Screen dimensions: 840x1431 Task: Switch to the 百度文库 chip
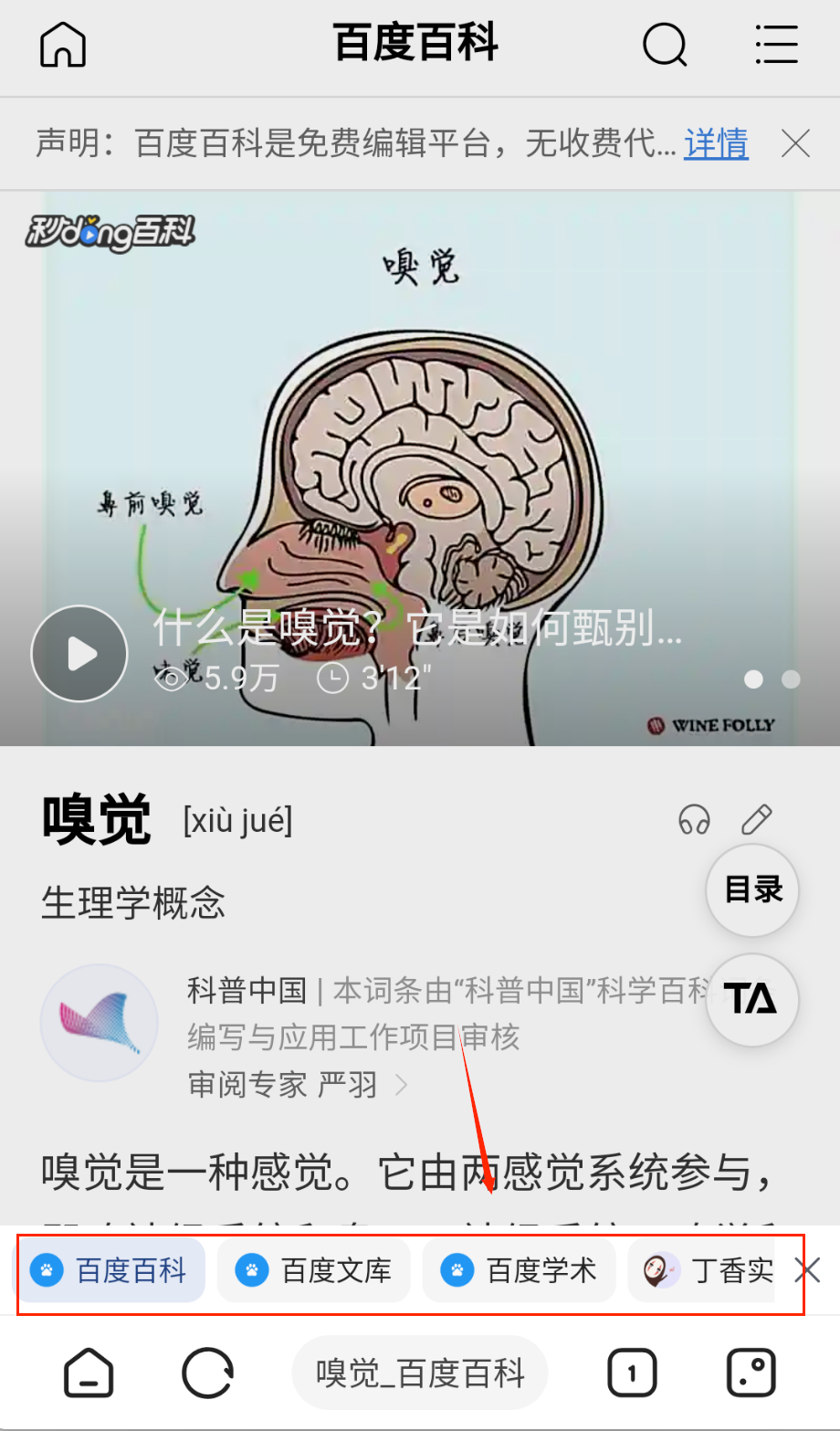tap(315, 1270)
